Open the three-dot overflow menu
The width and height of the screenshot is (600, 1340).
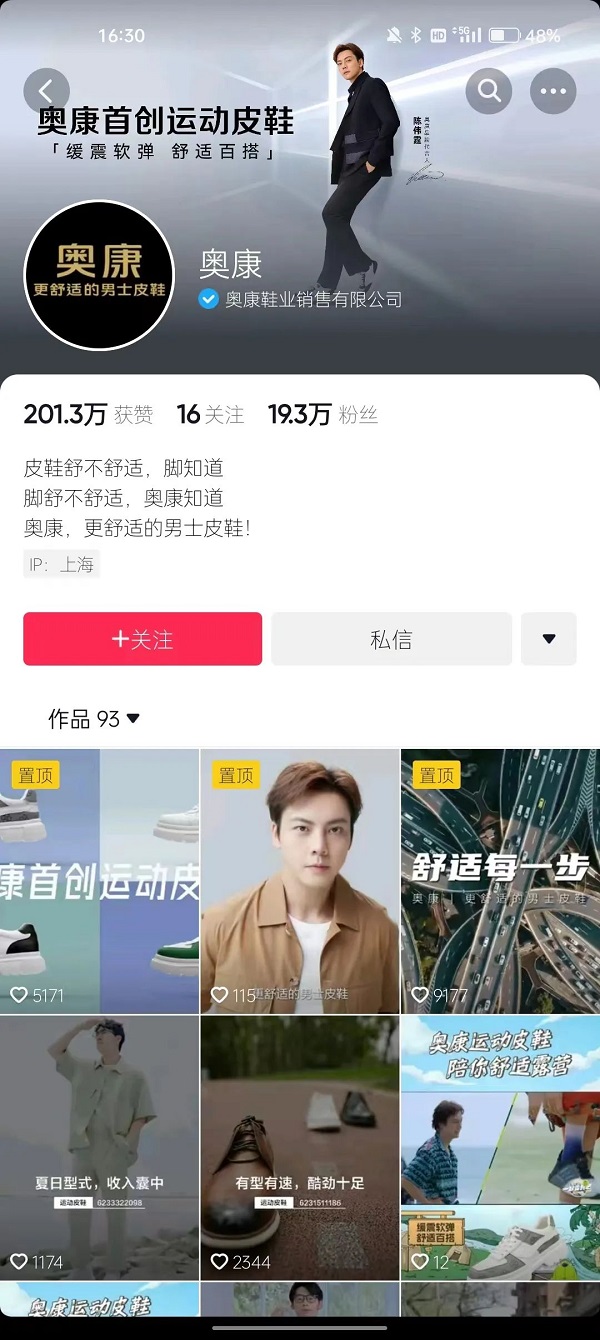(553, 92)
